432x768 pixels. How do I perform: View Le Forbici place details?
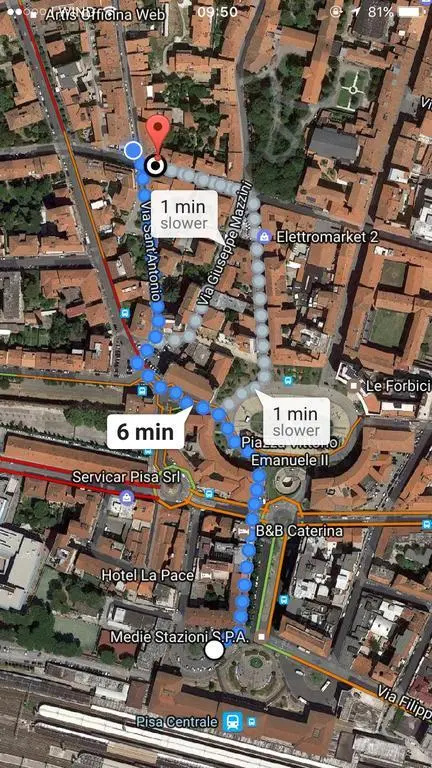(353, 386)
